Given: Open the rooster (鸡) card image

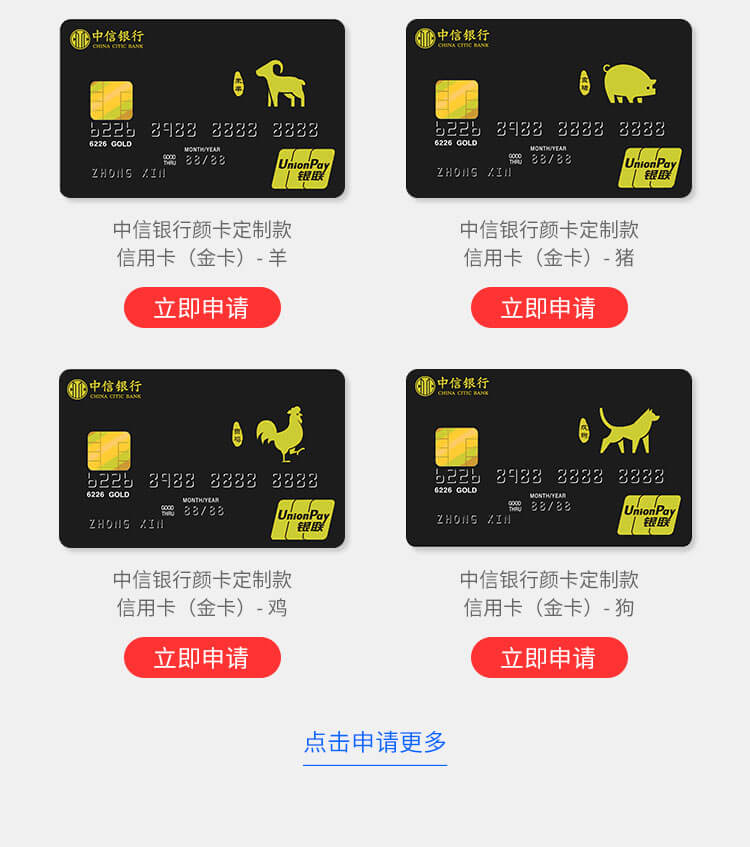Looking at the screenshot, I should point(202,458).
